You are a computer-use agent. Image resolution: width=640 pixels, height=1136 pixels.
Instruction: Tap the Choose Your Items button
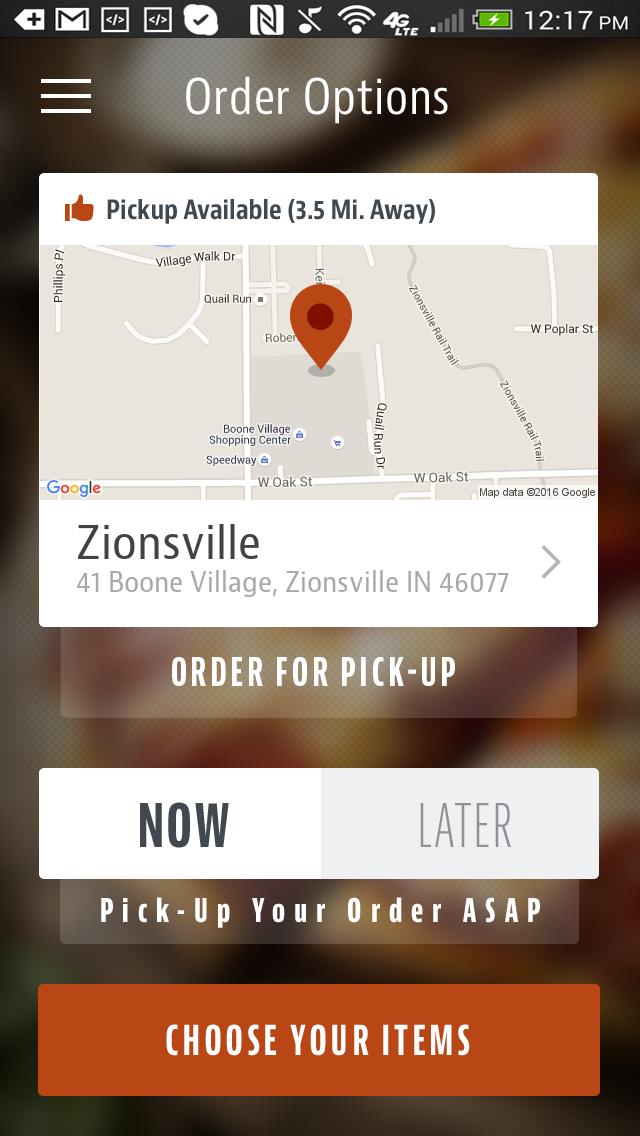pos(318,1040)
